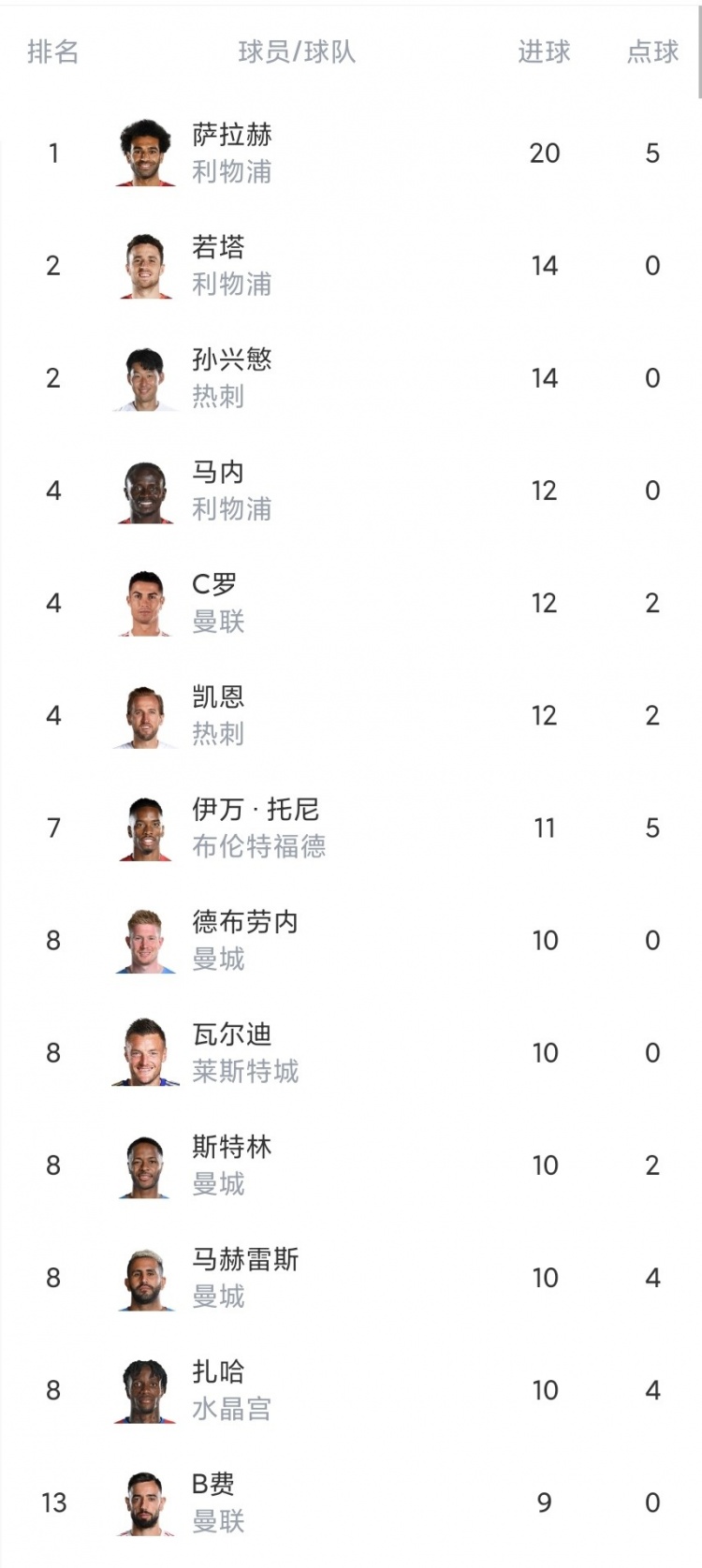Open 凯恩's player row

click(x=351, y=715)
